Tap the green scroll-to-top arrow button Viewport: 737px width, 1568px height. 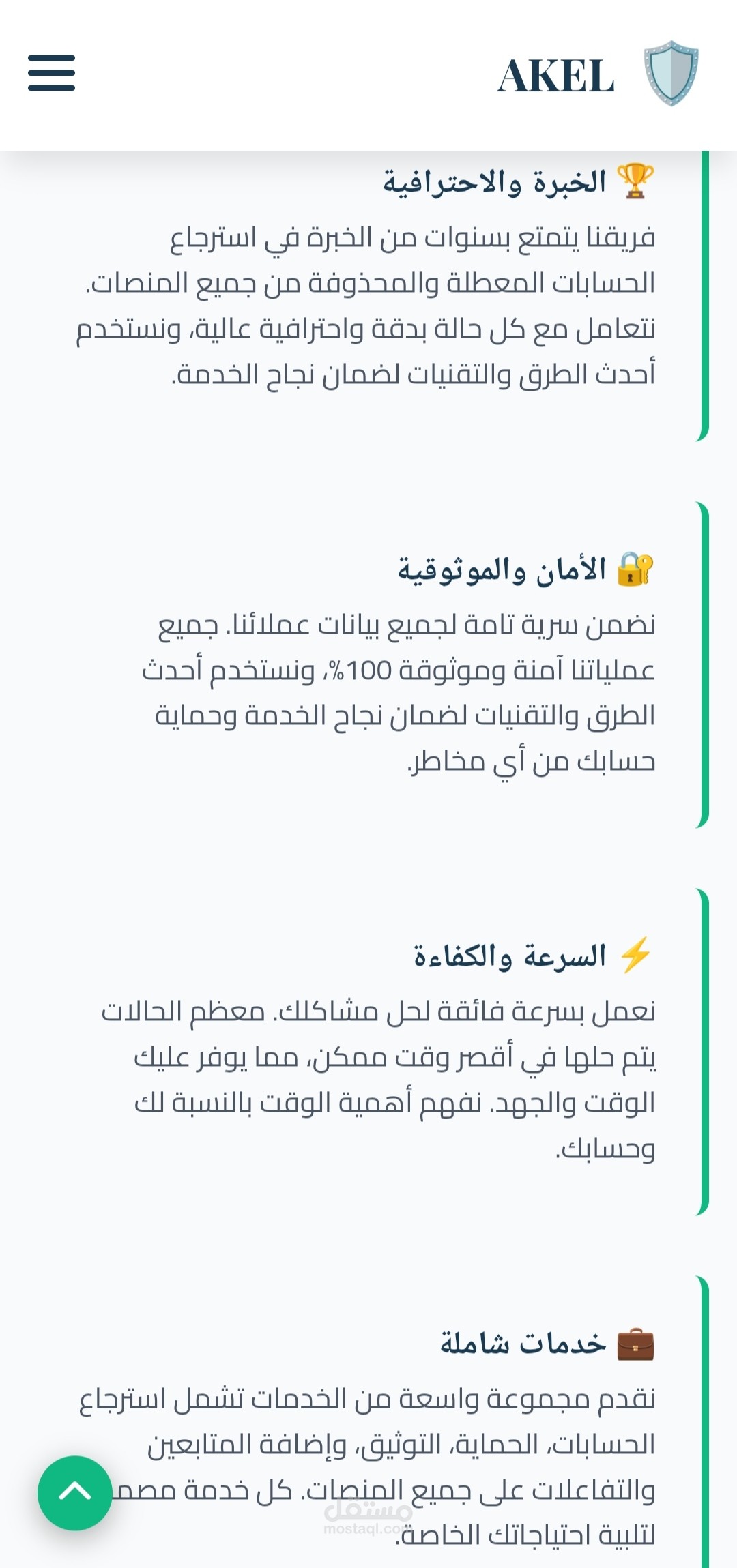pos(75,1492)
